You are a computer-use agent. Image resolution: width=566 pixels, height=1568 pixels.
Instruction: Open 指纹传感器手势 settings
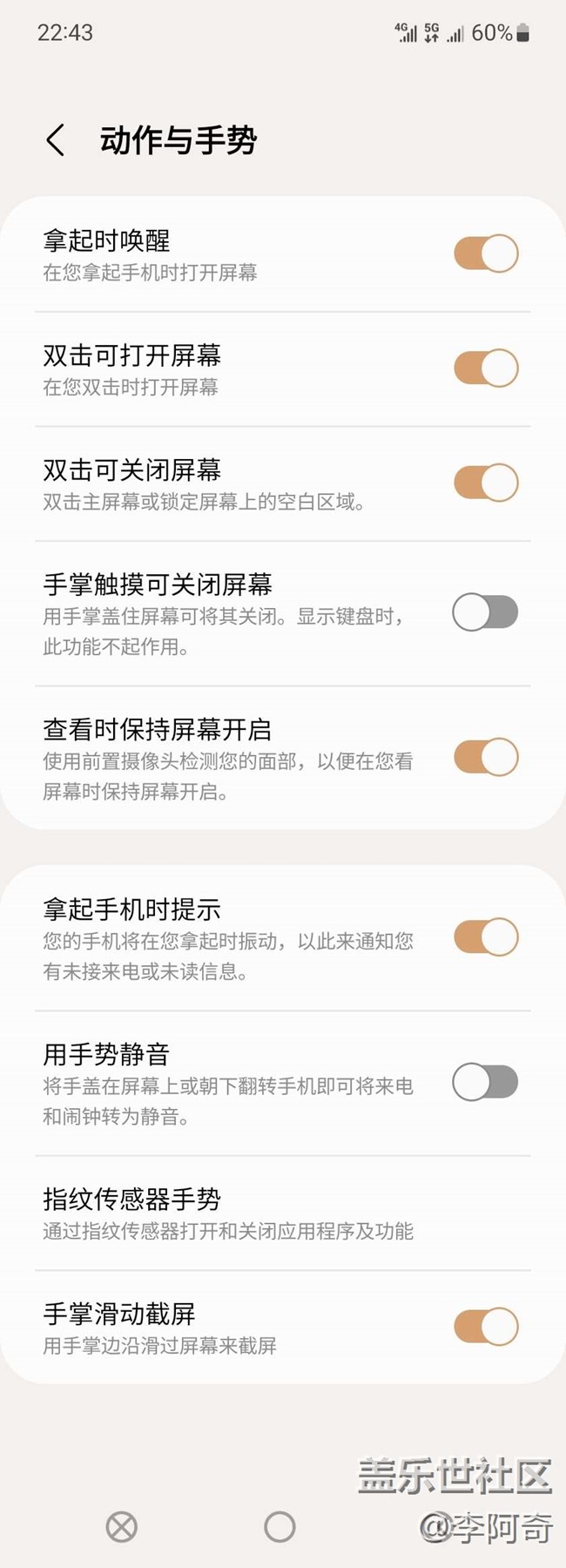click(228, 1213)
